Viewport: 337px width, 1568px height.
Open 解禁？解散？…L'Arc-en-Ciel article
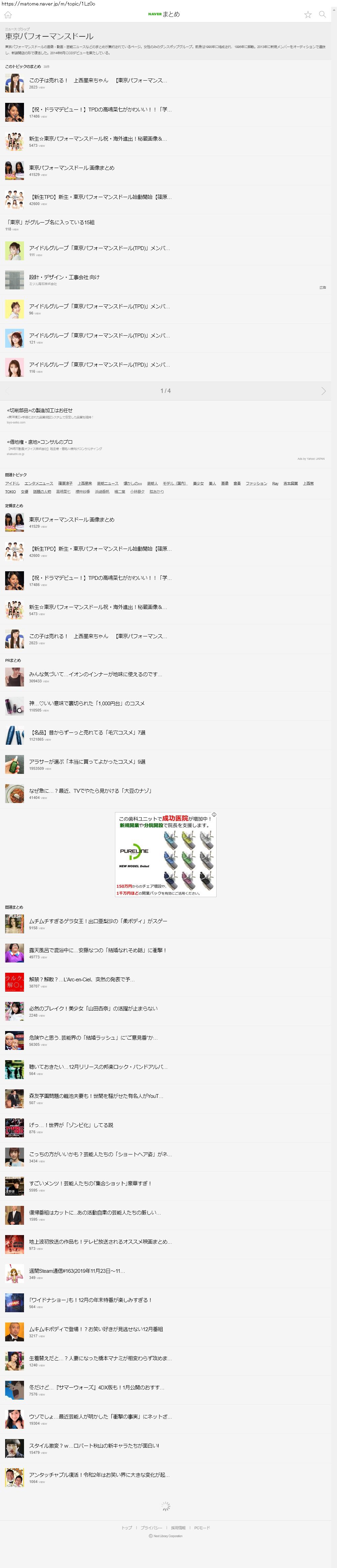coord(82,979)
